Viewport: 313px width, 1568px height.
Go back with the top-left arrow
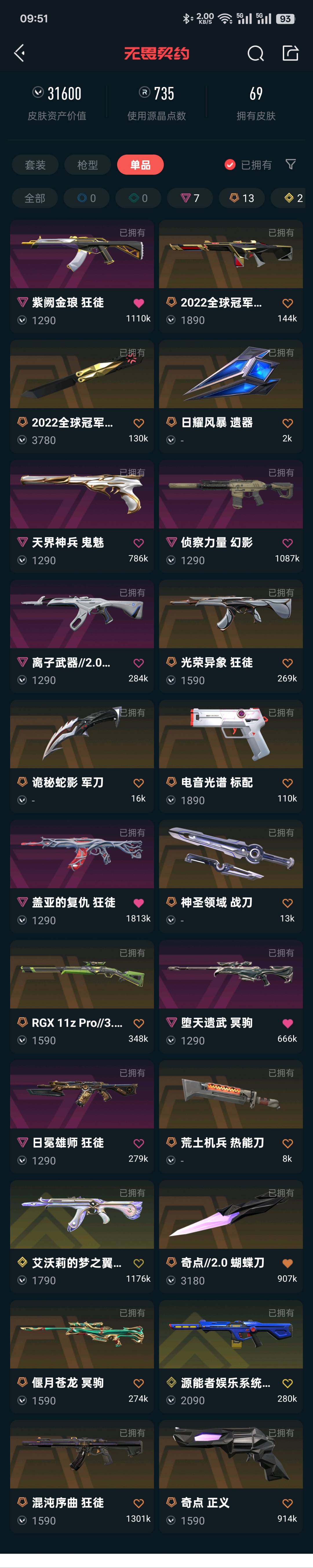(19, 53)
